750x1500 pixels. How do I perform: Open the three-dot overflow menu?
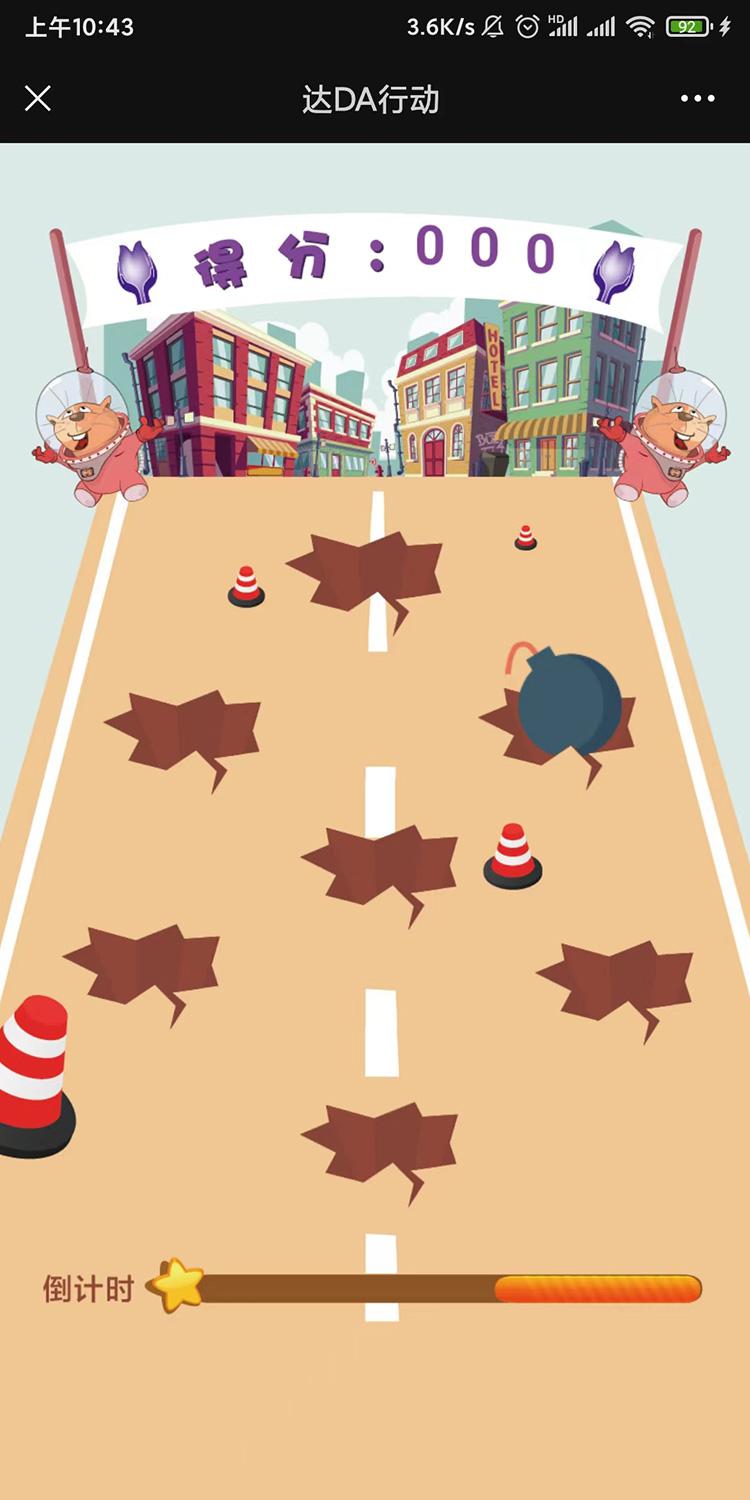[697, 98]
